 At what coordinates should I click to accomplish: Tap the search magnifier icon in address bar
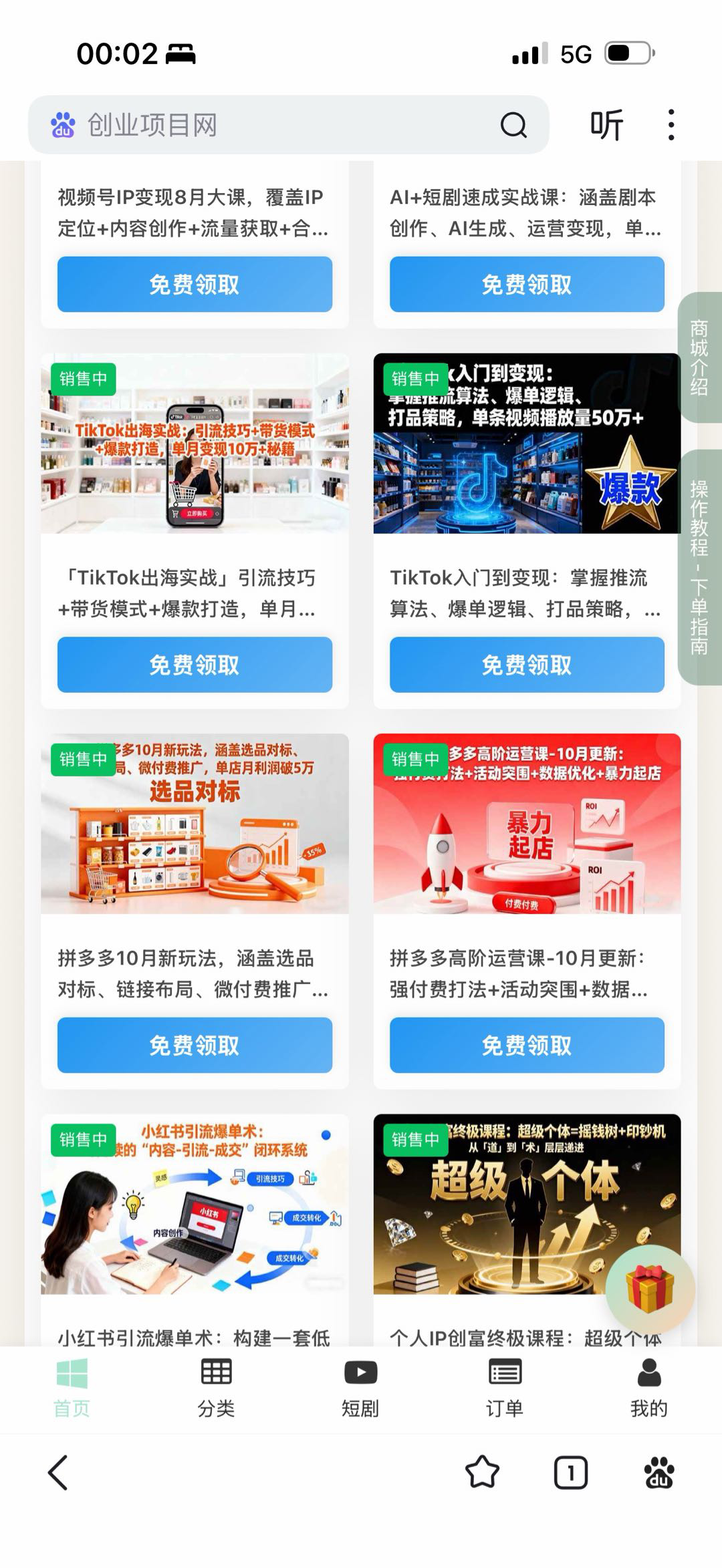tap(513, 125)
